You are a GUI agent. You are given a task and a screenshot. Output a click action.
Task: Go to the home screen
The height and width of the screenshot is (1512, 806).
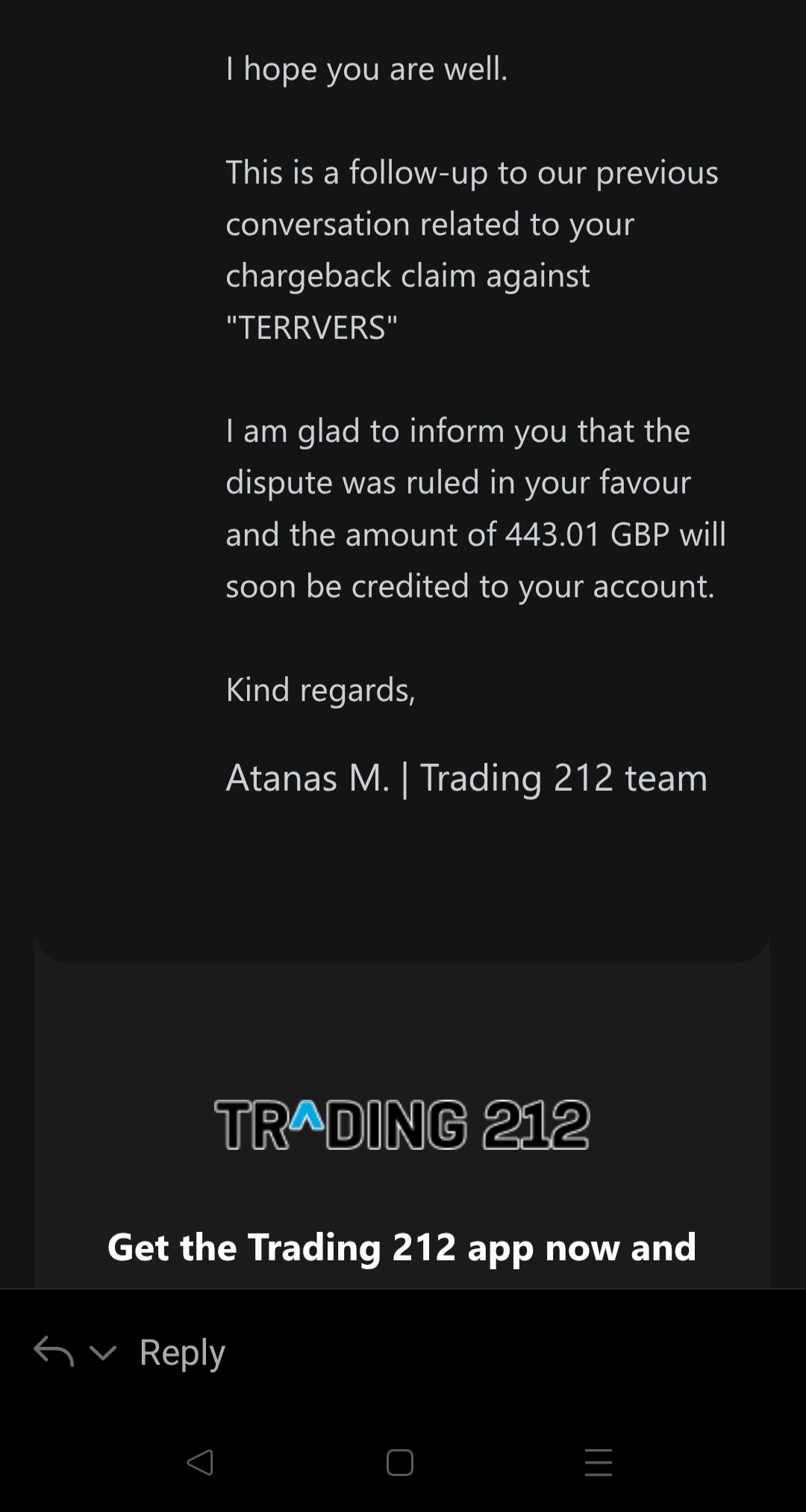click(400, 1462)
